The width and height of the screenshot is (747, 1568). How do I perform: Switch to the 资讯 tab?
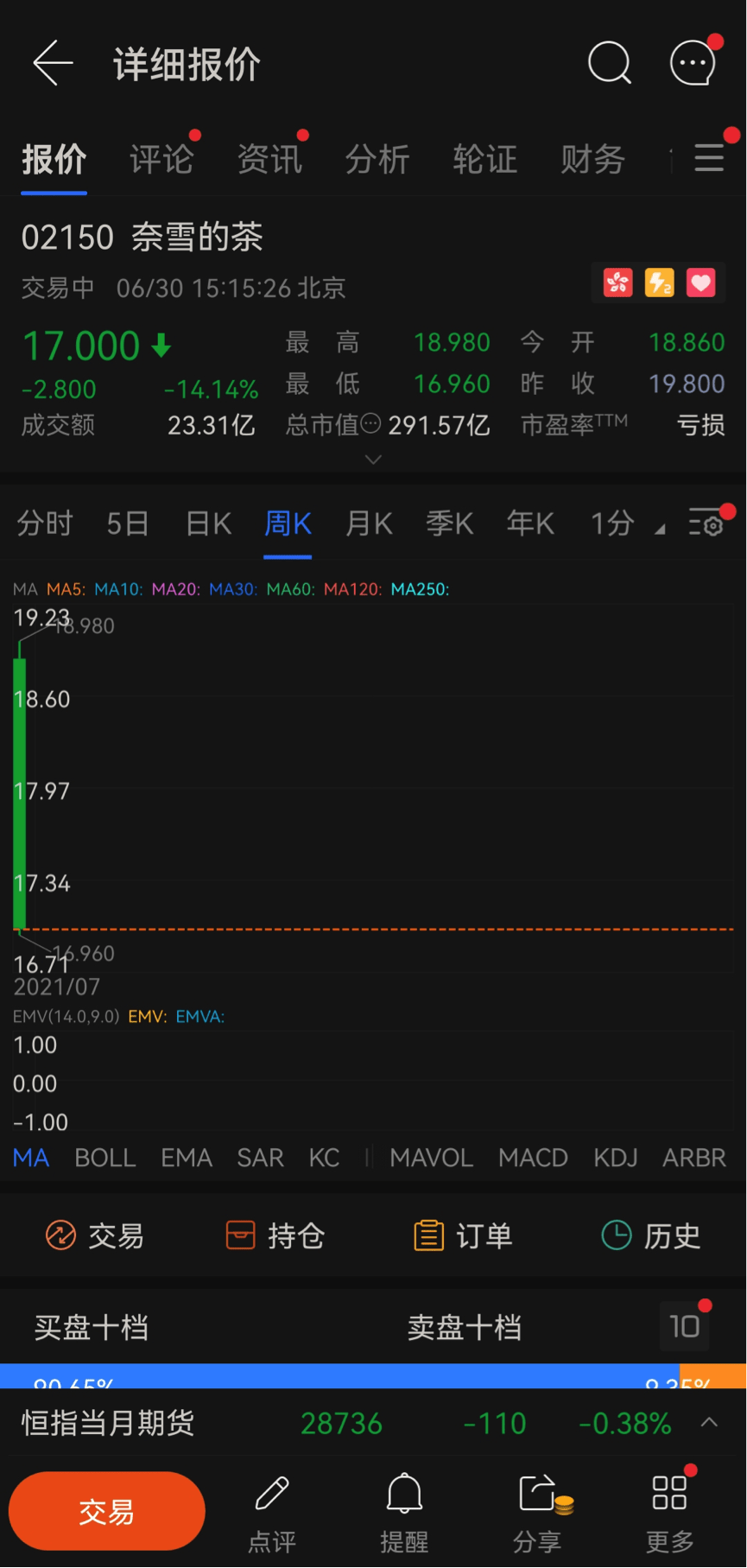[x=269, y=160]
